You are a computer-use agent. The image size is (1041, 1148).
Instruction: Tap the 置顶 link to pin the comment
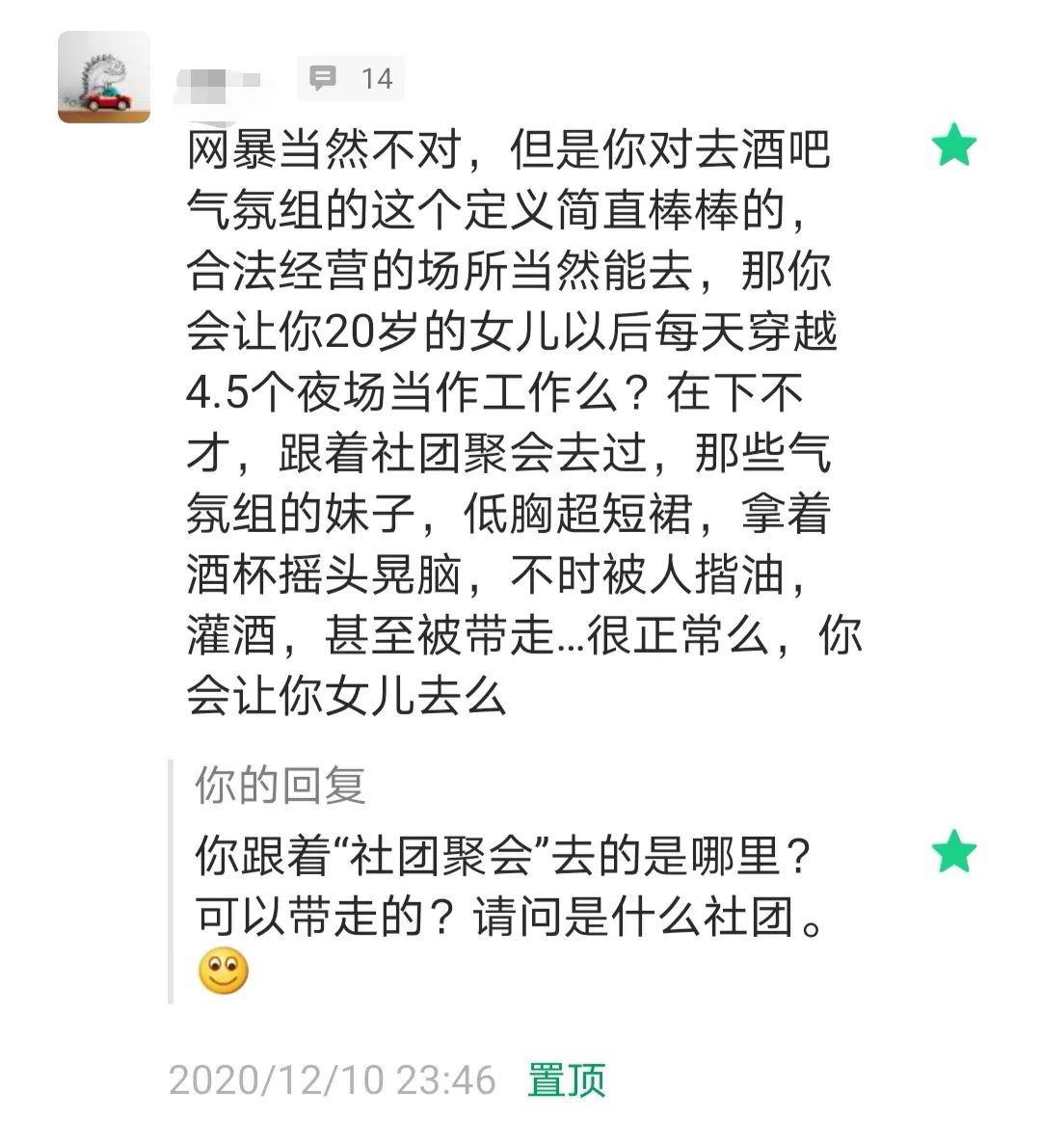pyautogui.click(x=567, y=1081)
